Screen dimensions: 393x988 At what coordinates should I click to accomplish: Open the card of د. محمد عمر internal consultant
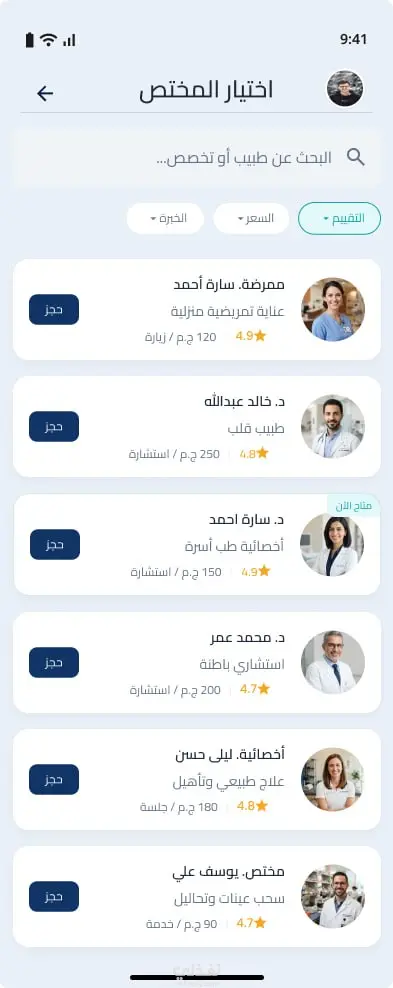pos(196,662)
